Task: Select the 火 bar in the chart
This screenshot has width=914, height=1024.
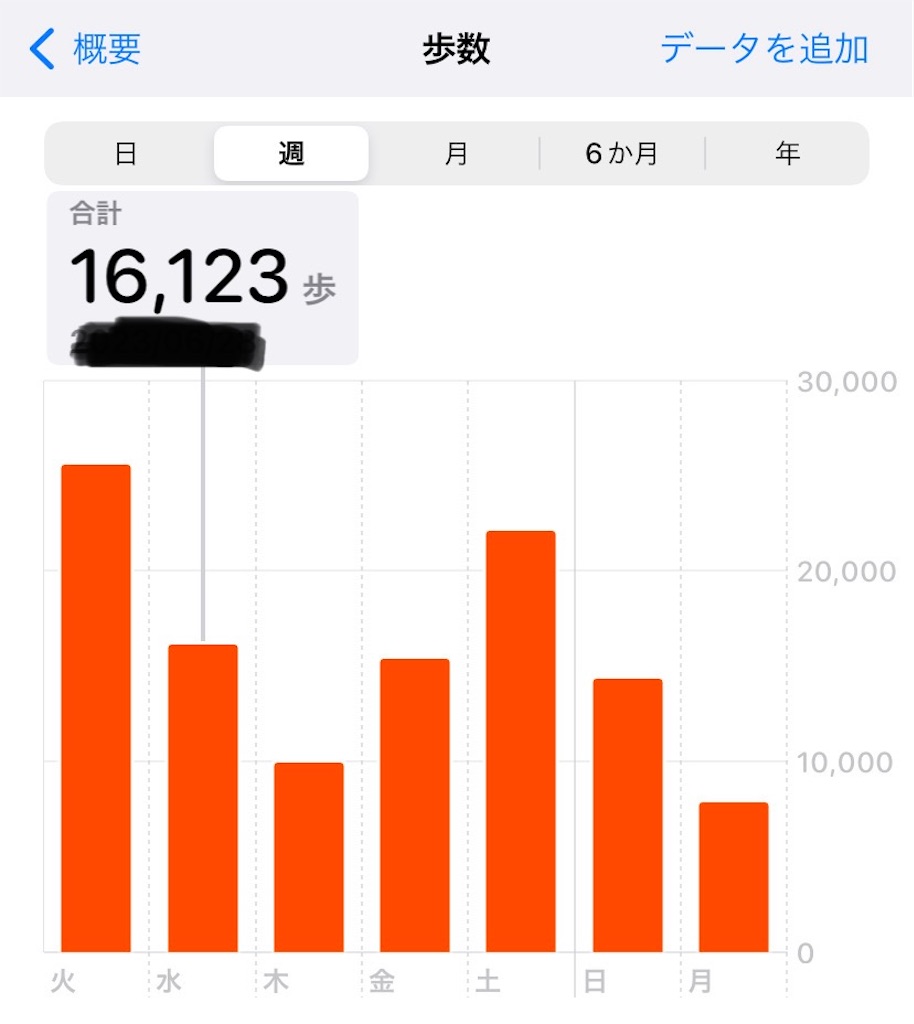Action: 96,708
